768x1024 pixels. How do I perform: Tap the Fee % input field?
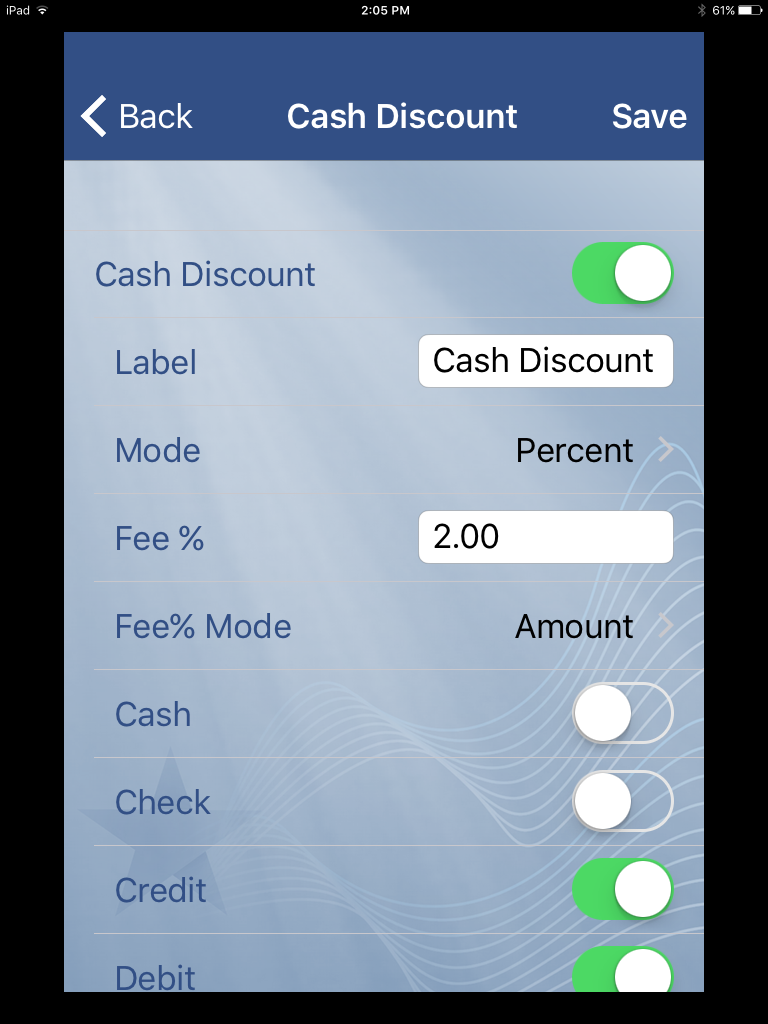pyautogui.click(x=545, y=537)
